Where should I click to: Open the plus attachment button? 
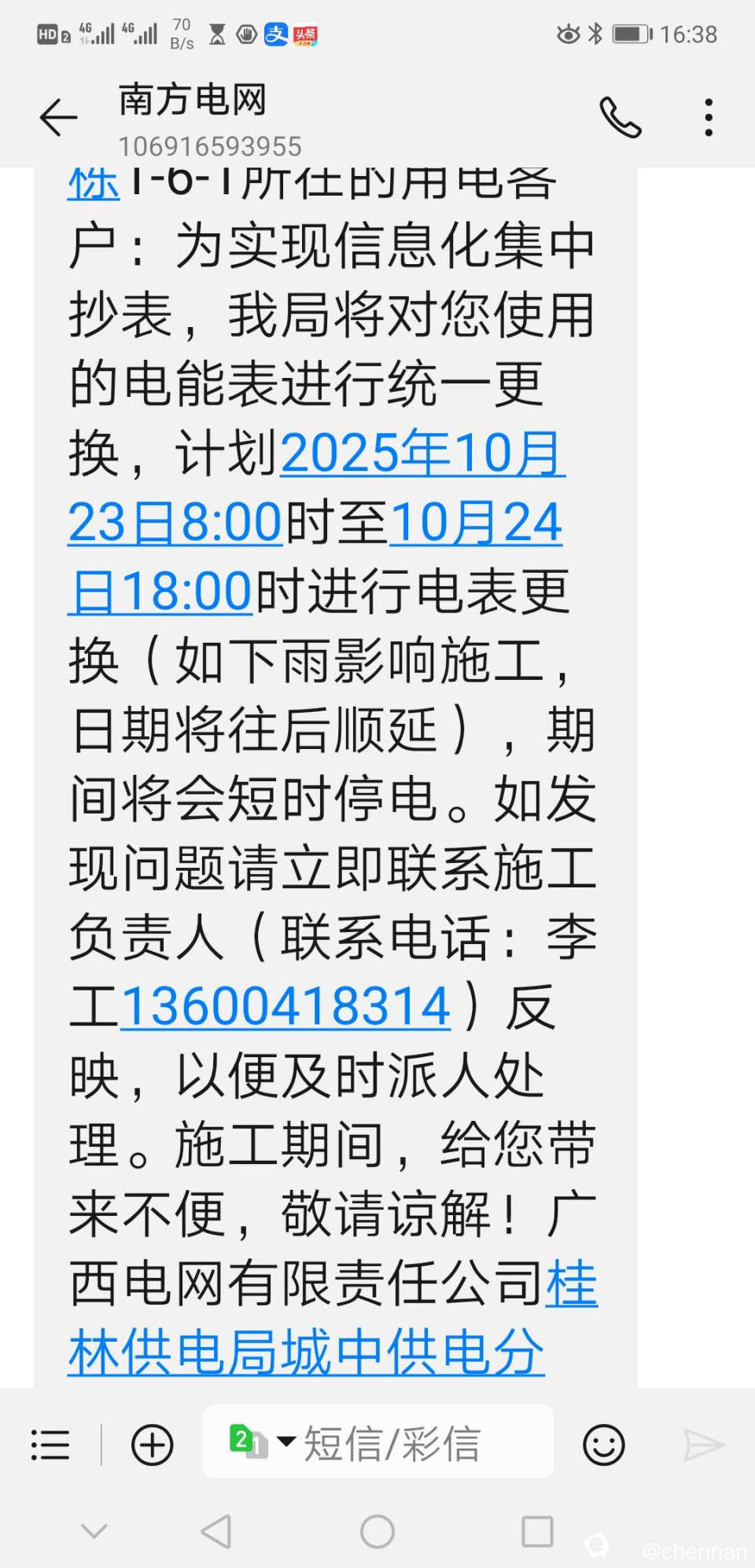pyautogui.click(x=152, y=1445)
